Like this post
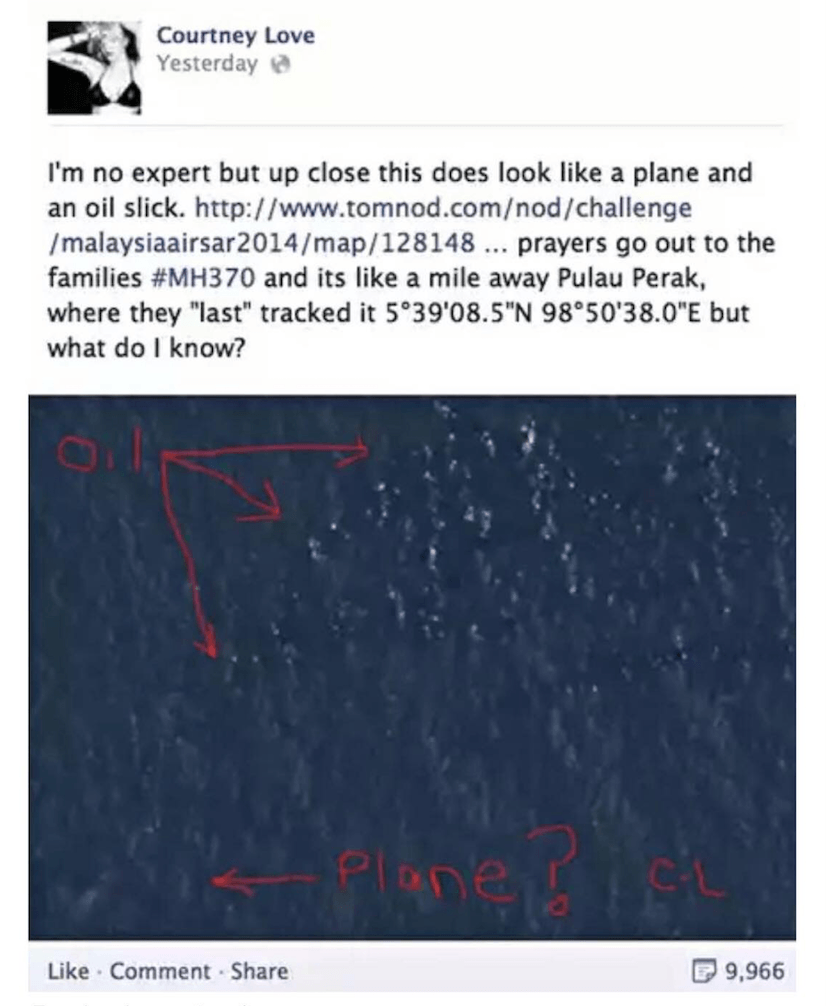Viewport: 826px width, 1006px height. point(65,970)
